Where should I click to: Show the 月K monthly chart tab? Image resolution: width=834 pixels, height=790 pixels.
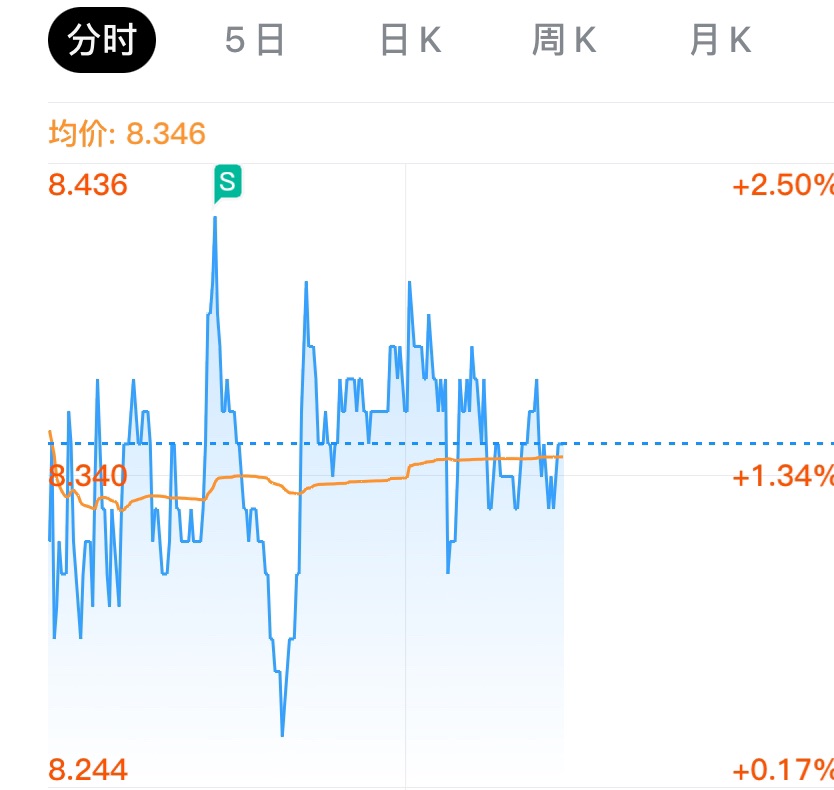coord(720,41)
